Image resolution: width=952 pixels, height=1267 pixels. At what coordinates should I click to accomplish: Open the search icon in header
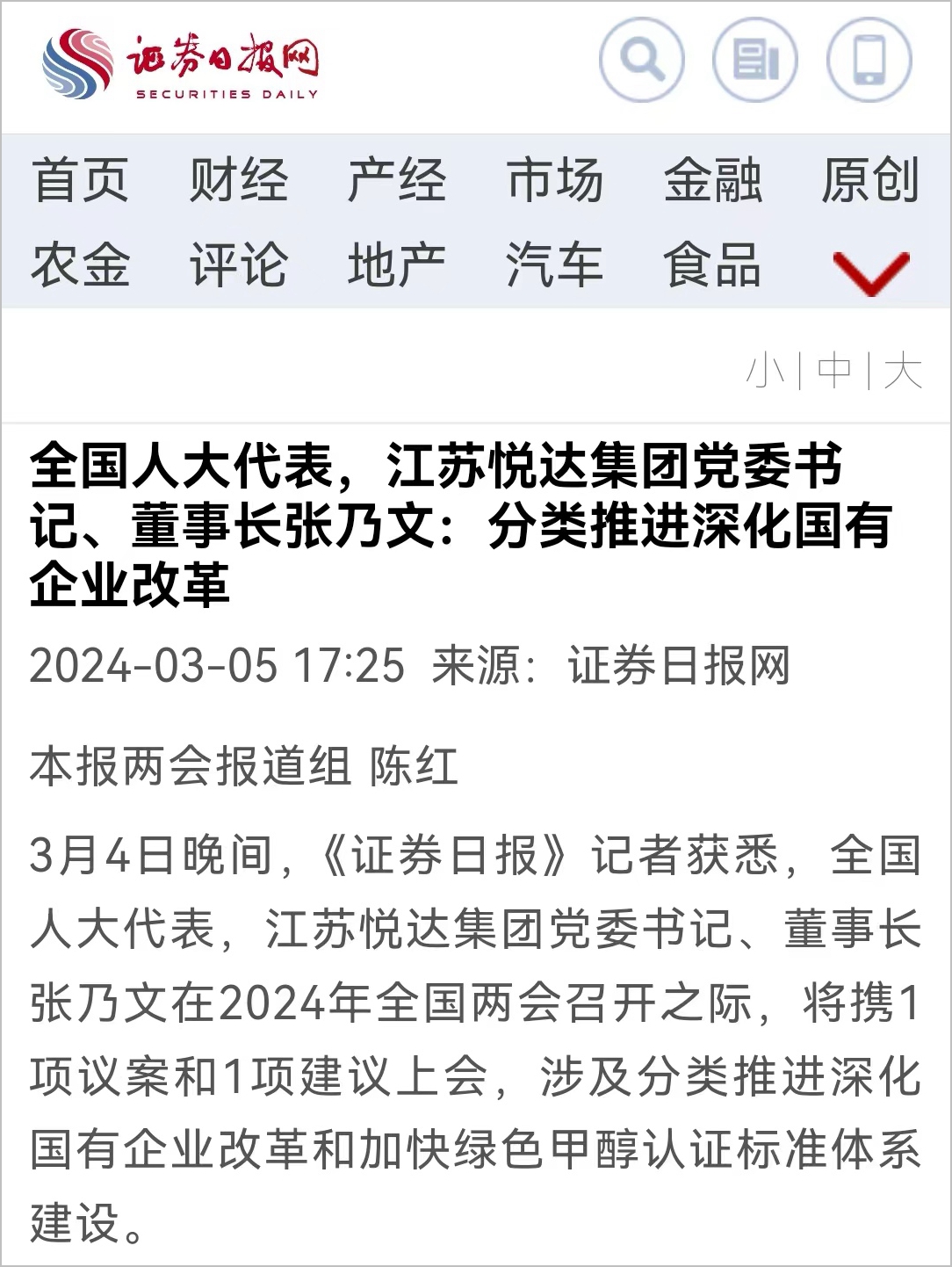pos(642,61)
